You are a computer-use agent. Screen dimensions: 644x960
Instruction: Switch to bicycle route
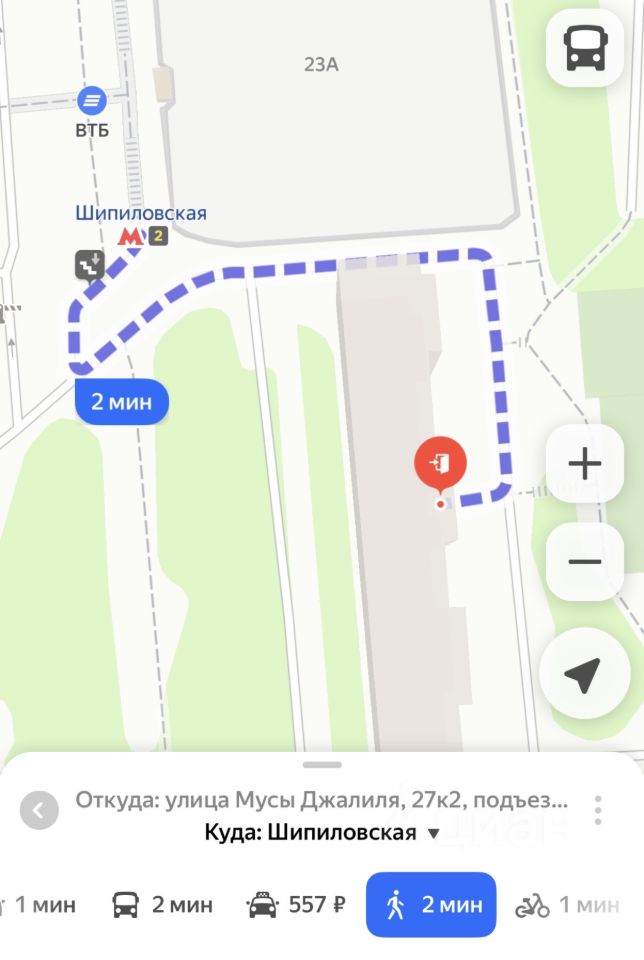click(567, 905)
